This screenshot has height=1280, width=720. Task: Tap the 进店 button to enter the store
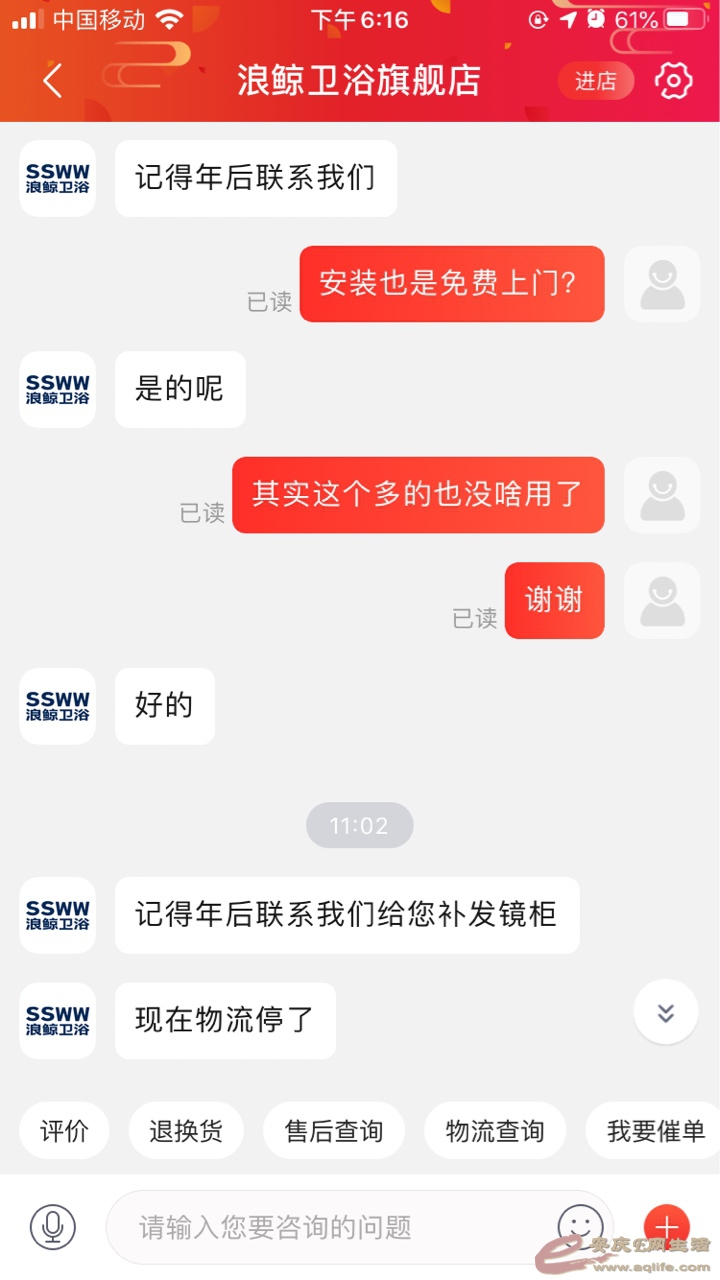coord(595,81)
